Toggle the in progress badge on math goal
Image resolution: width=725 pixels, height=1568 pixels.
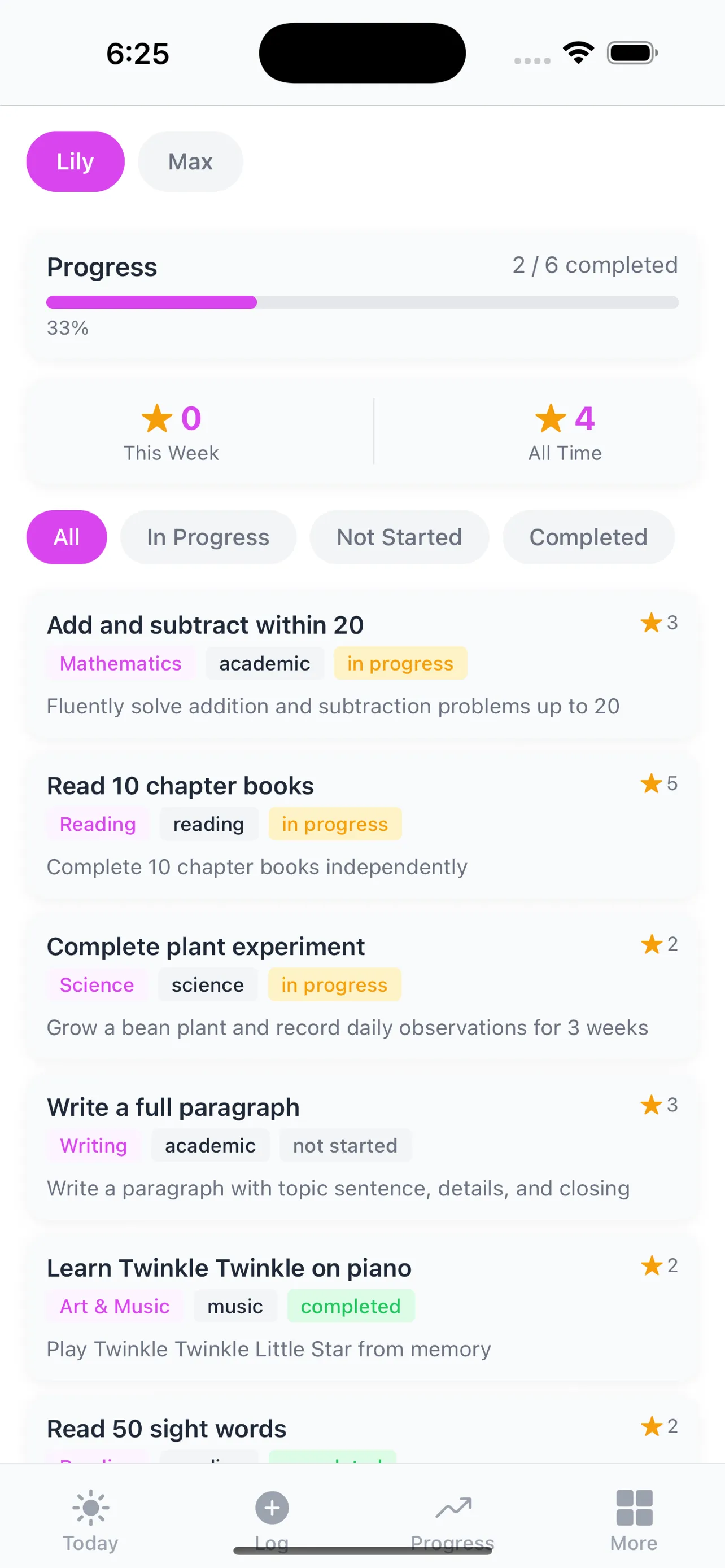pyautogui.click(x=400, y=663)
